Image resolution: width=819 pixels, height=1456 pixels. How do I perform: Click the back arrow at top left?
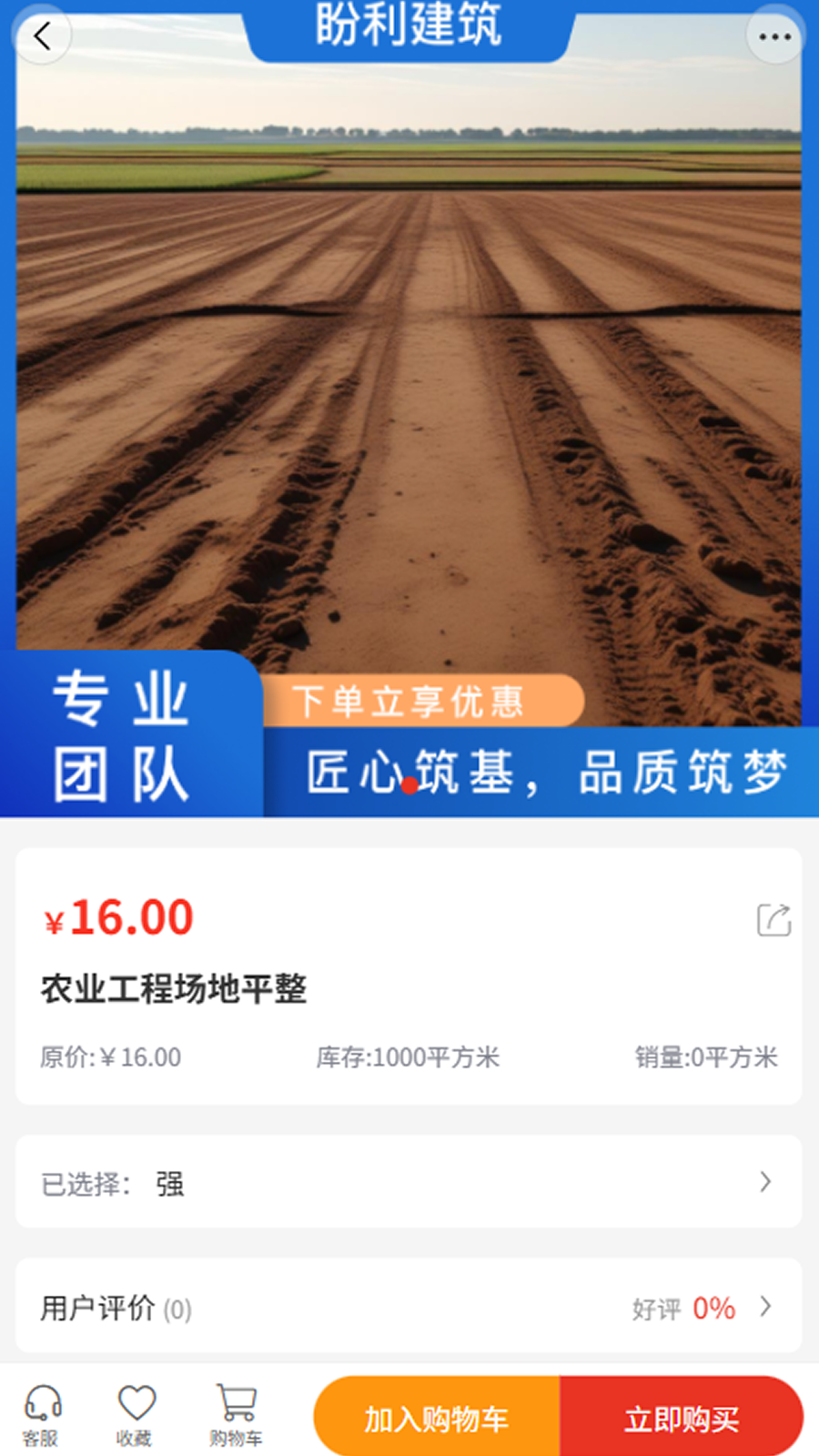42,35
